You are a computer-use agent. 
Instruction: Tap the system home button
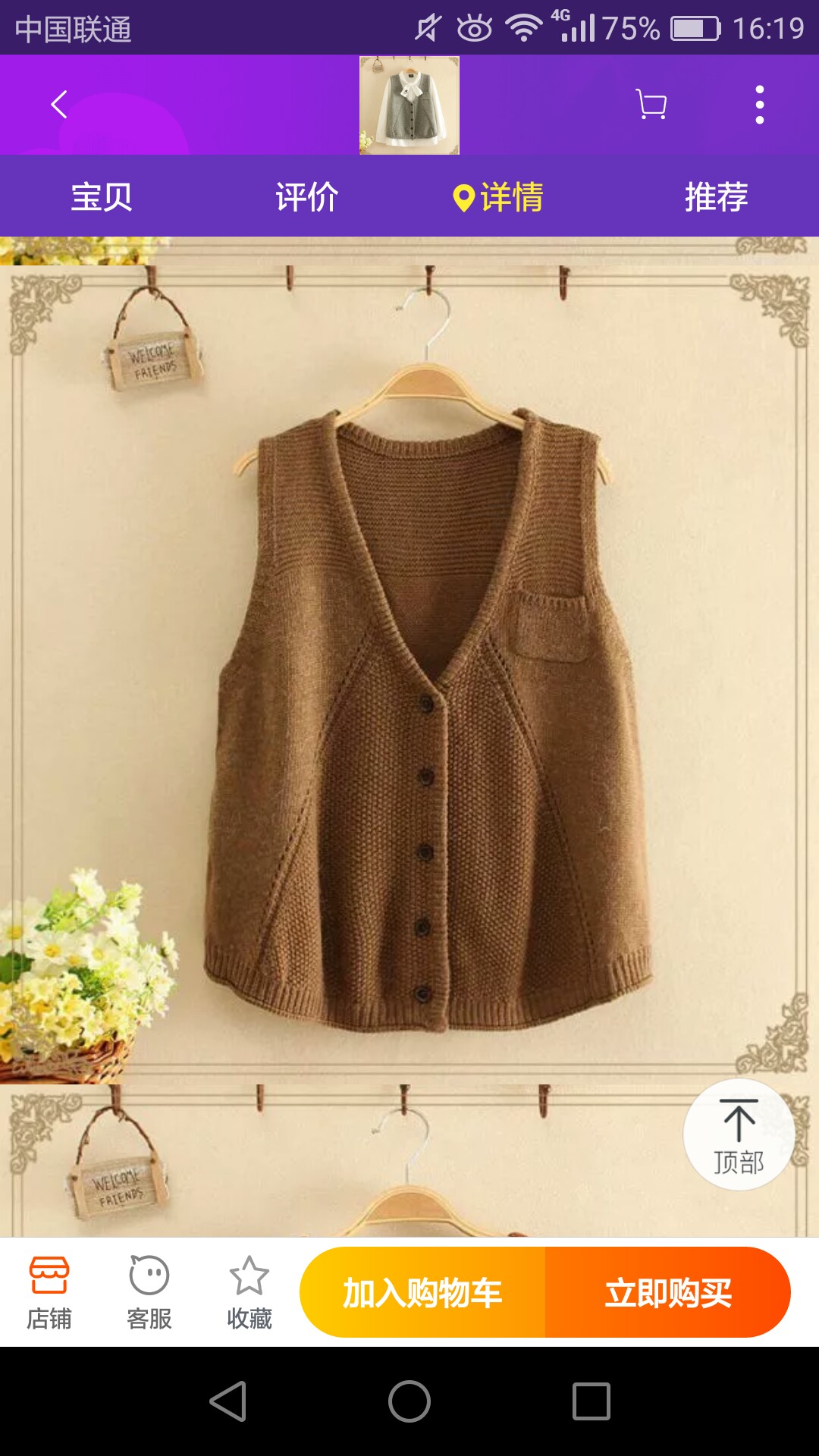point(409,1401)
